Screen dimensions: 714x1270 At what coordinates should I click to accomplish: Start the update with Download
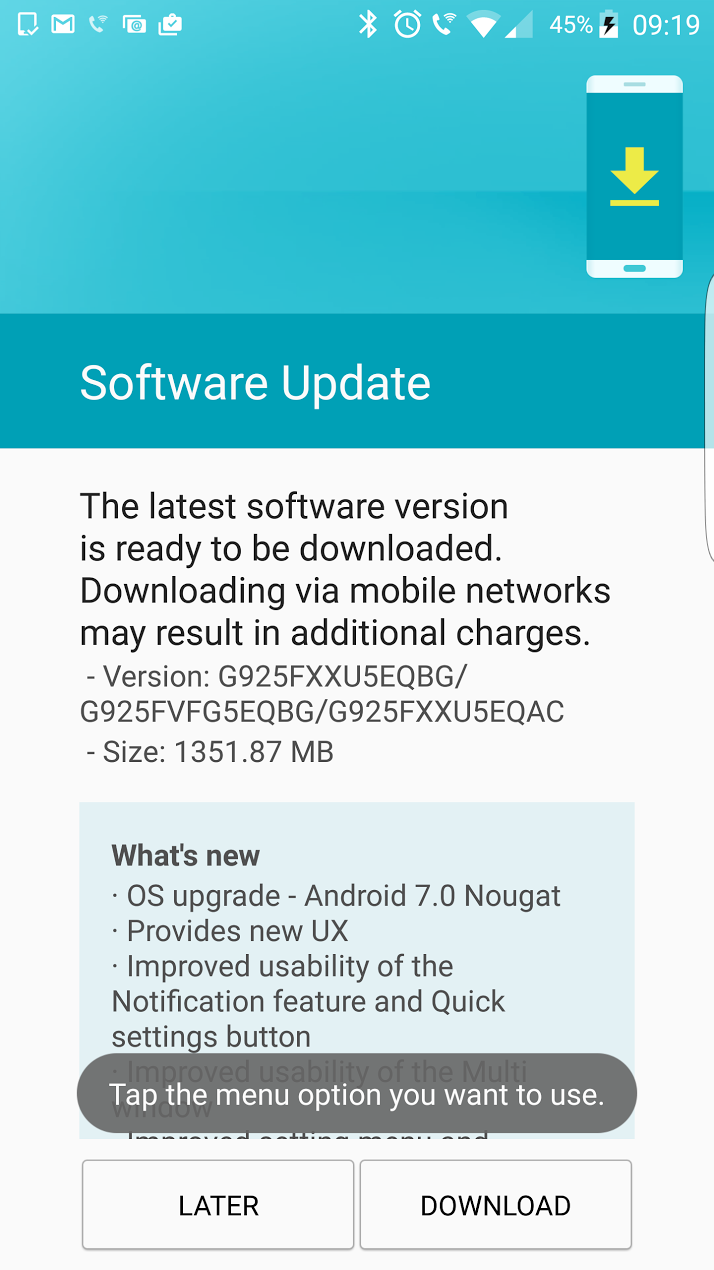pos(495,1205)
